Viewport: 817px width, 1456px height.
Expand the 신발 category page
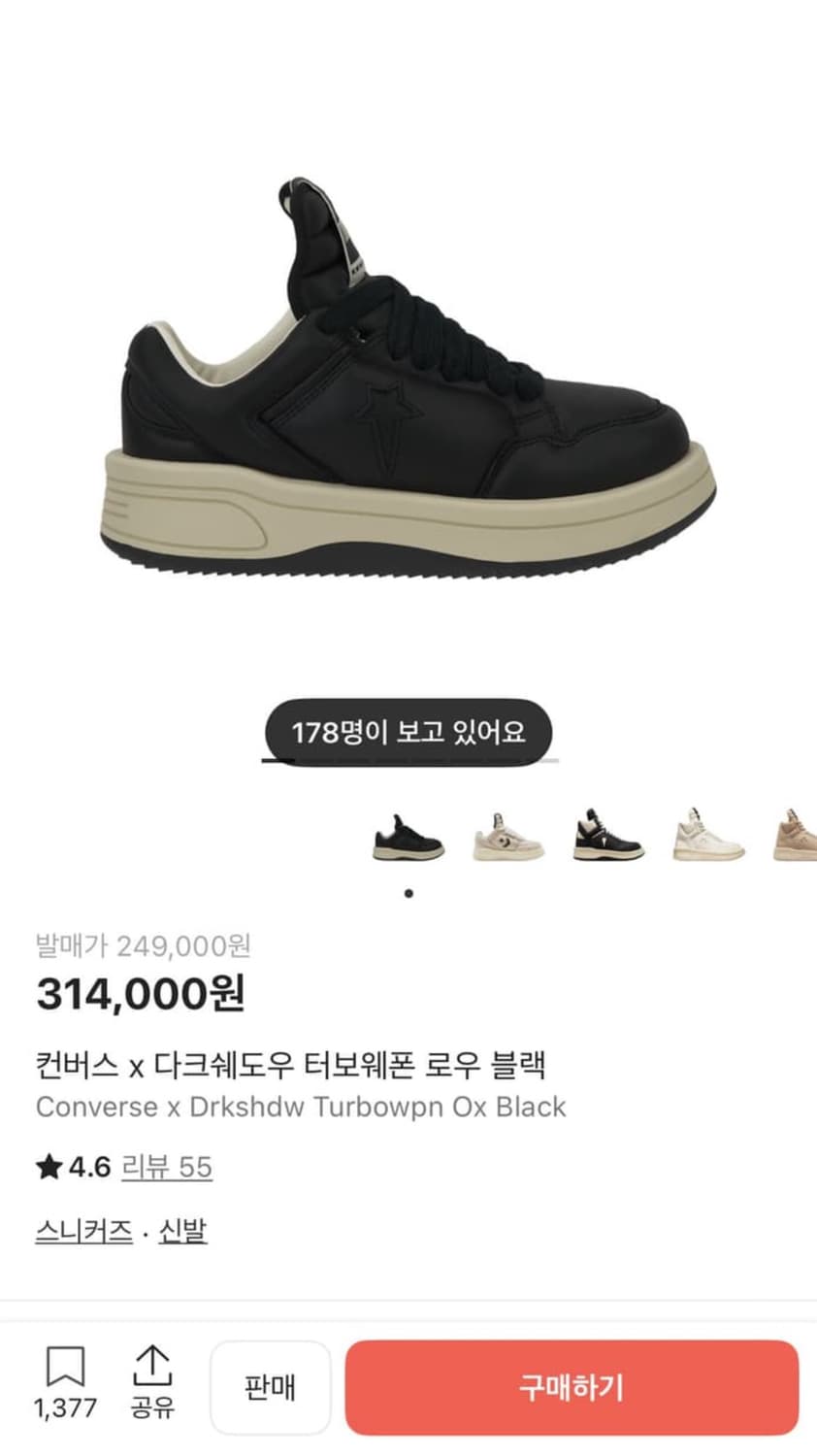click(180, 1231)
